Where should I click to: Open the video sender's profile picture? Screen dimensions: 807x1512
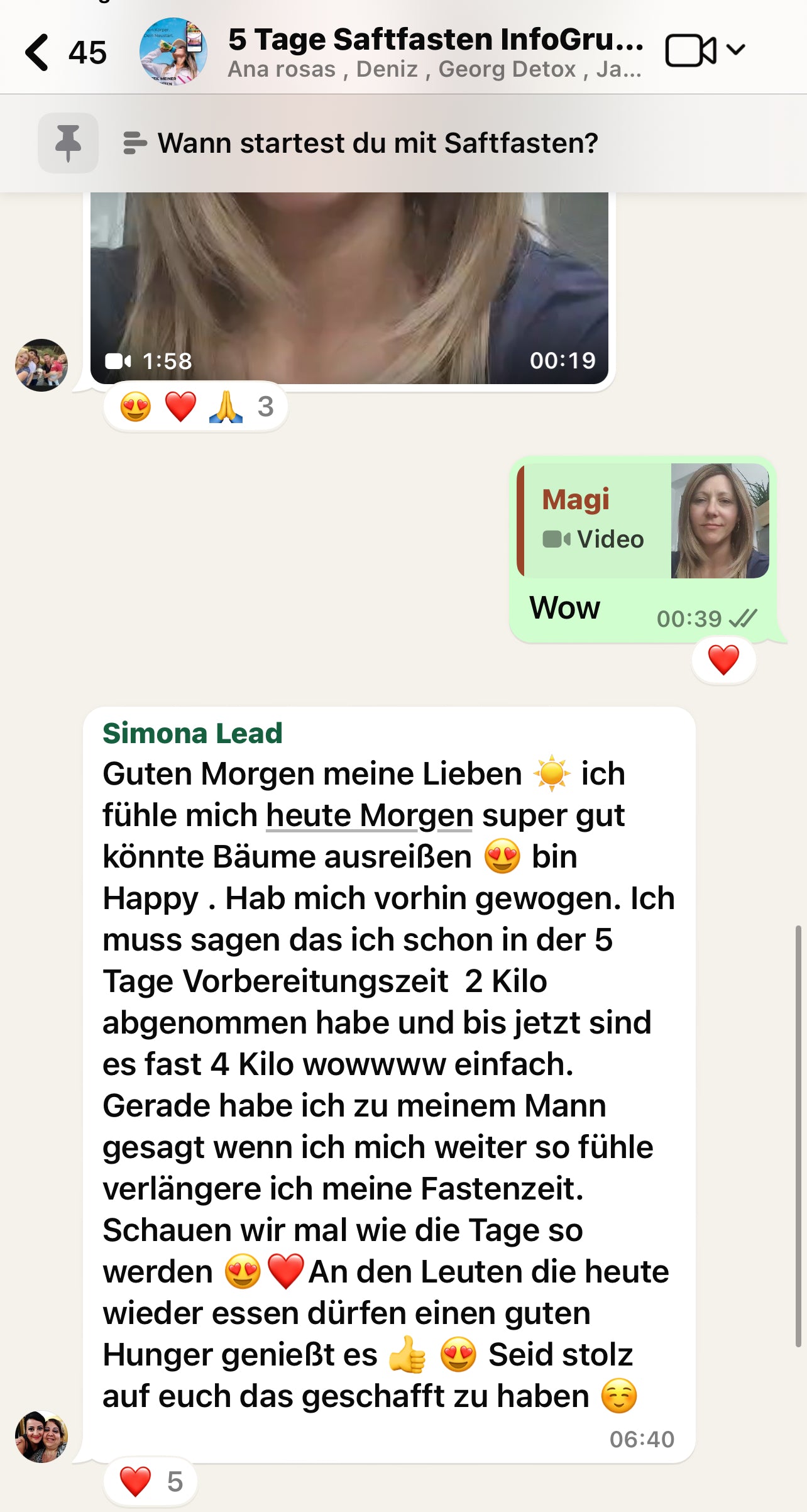pos(41,365)
